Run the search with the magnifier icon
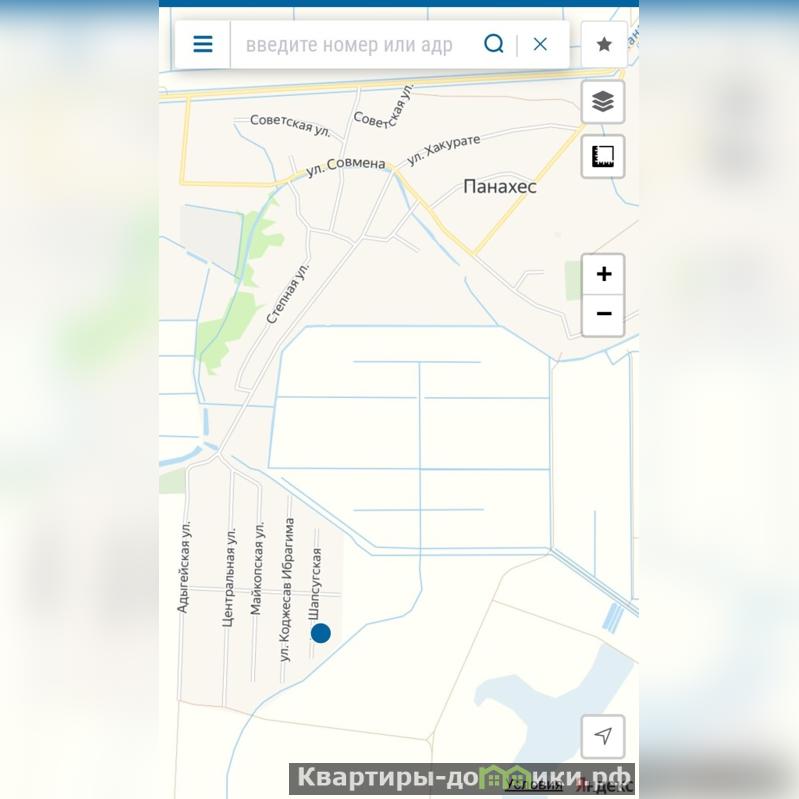Viewport: 799px width, 799px height. pos(494,44)
